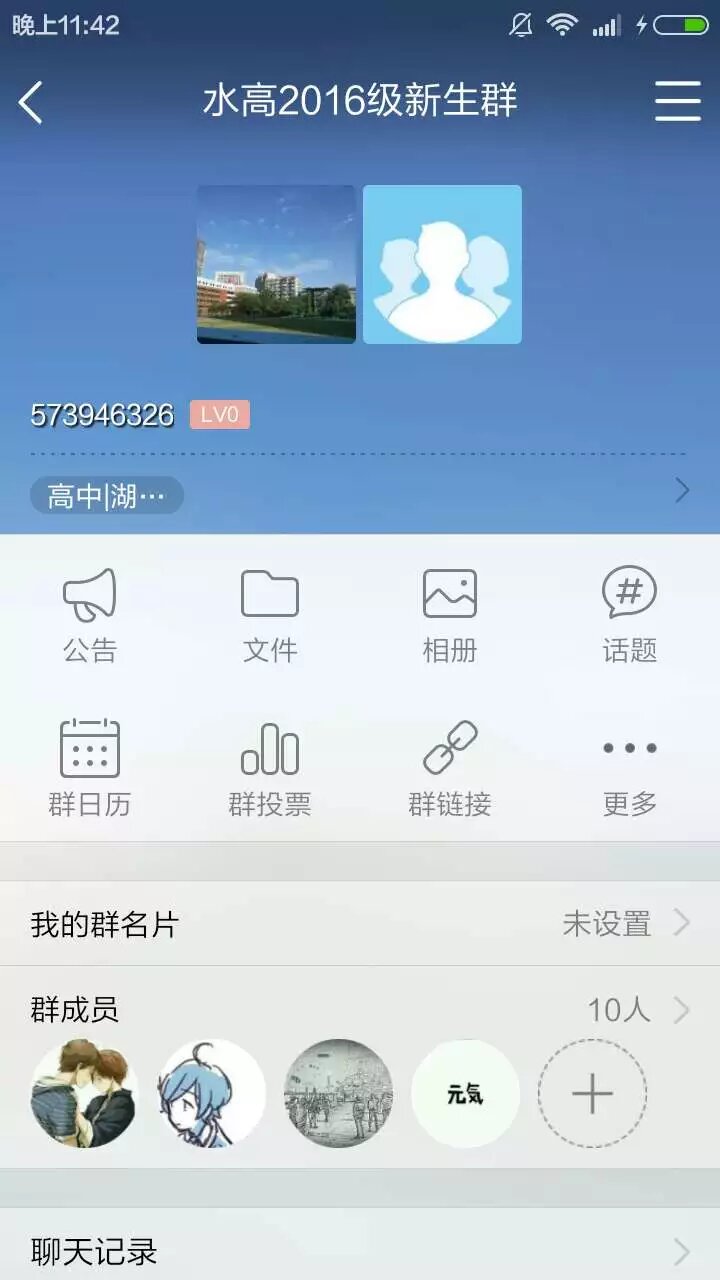Open 公告 group announcements

click(x=90, y=616)
